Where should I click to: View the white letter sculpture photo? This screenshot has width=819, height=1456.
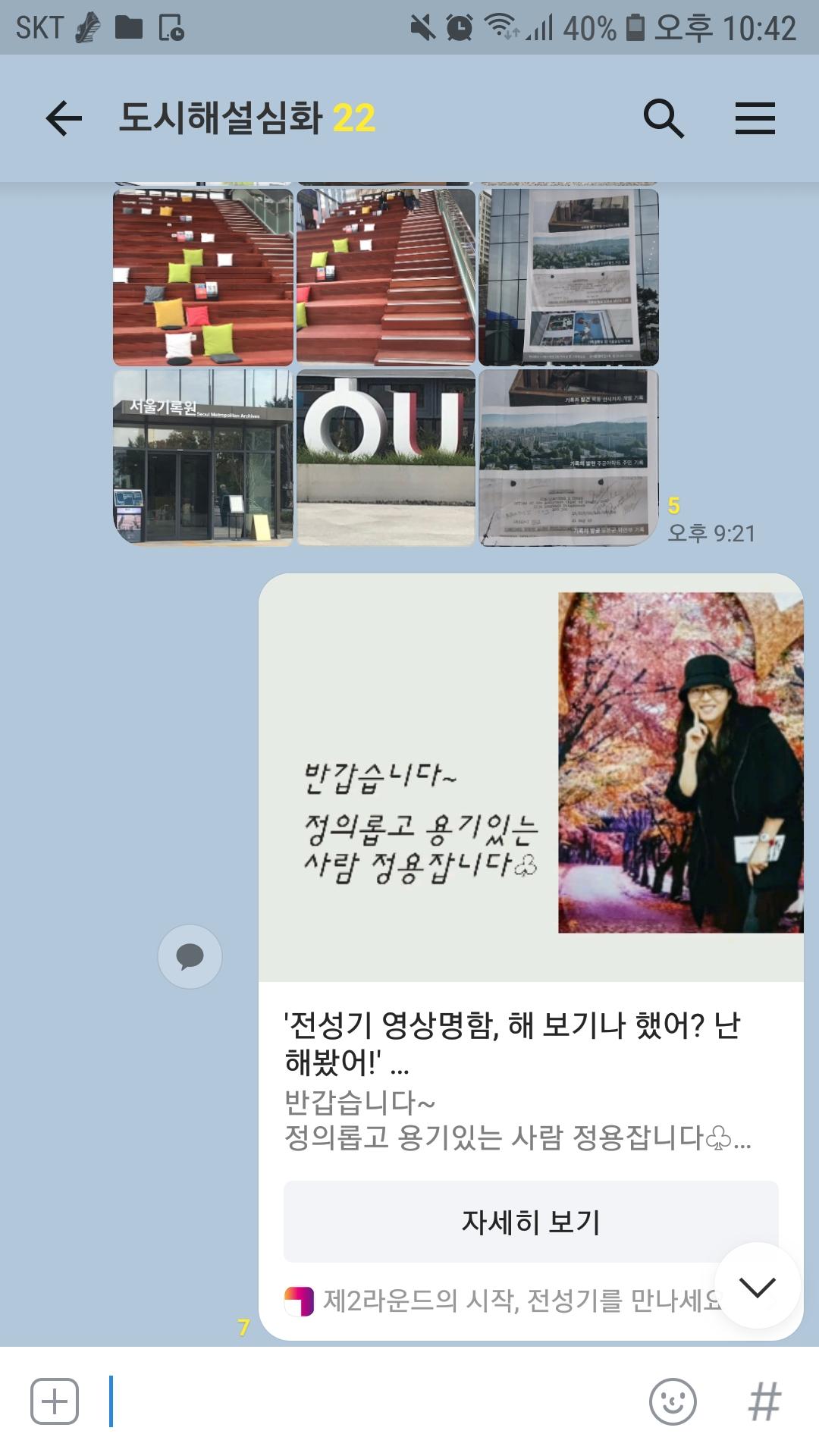point(385,457)
